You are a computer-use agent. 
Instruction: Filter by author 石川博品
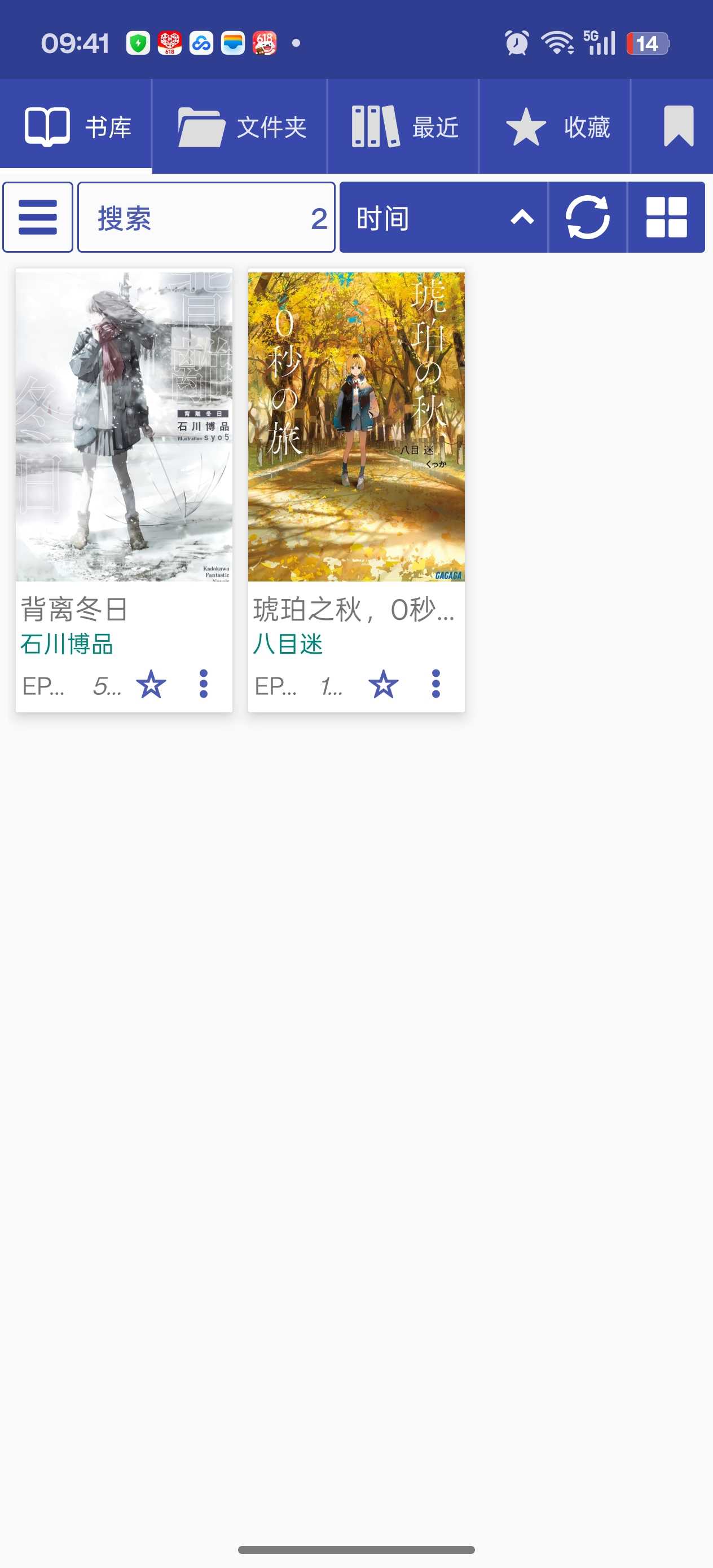[x=67, y=644]
